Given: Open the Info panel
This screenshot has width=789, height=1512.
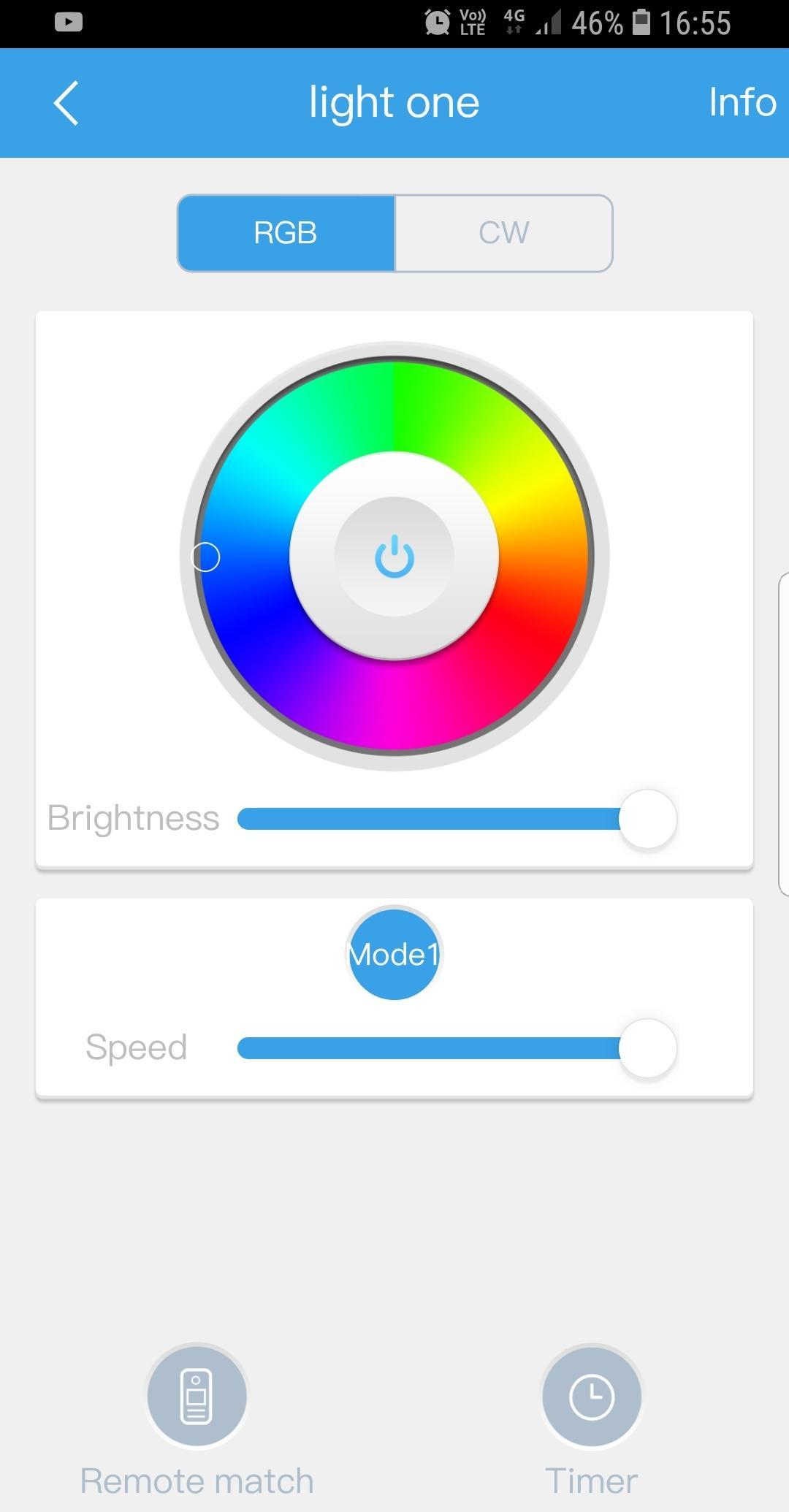Looking at the screenshot, I should pos(742,102).
